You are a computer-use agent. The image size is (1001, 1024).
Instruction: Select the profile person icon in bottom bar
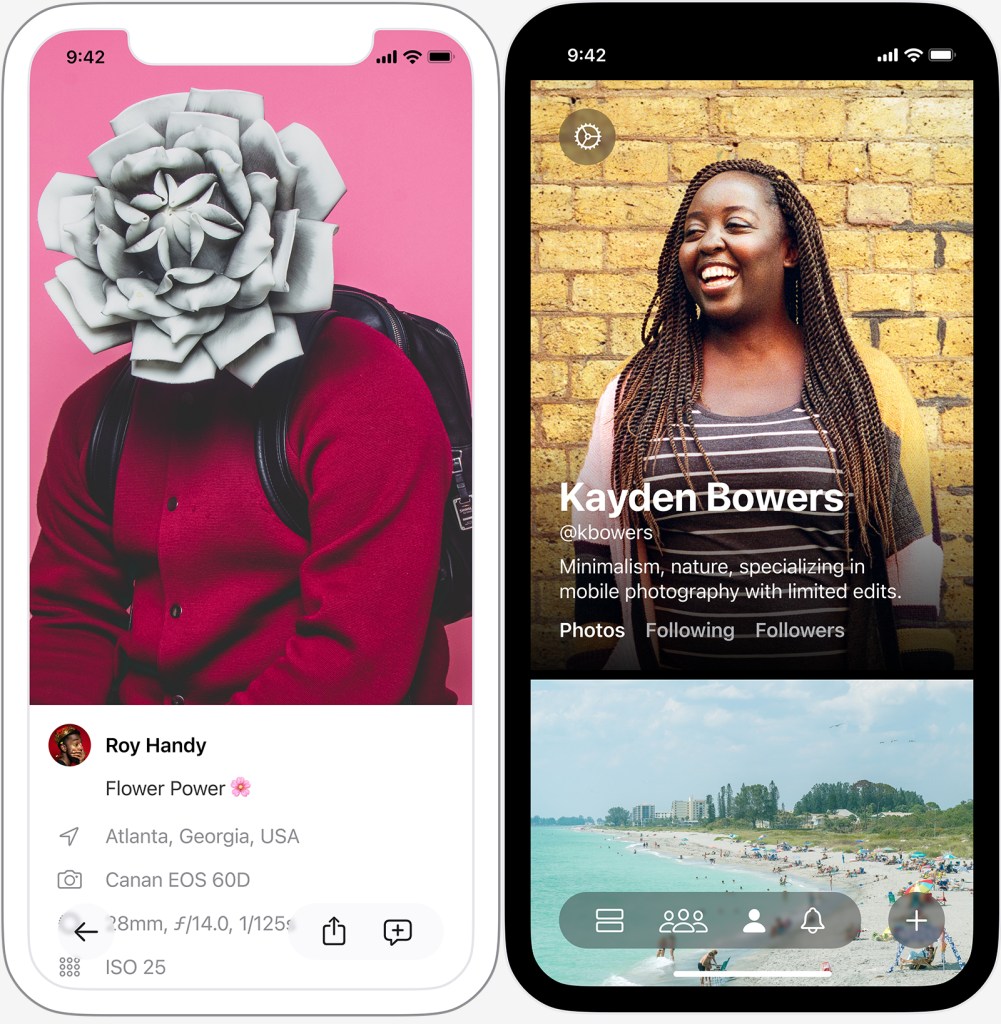point(754,921)
